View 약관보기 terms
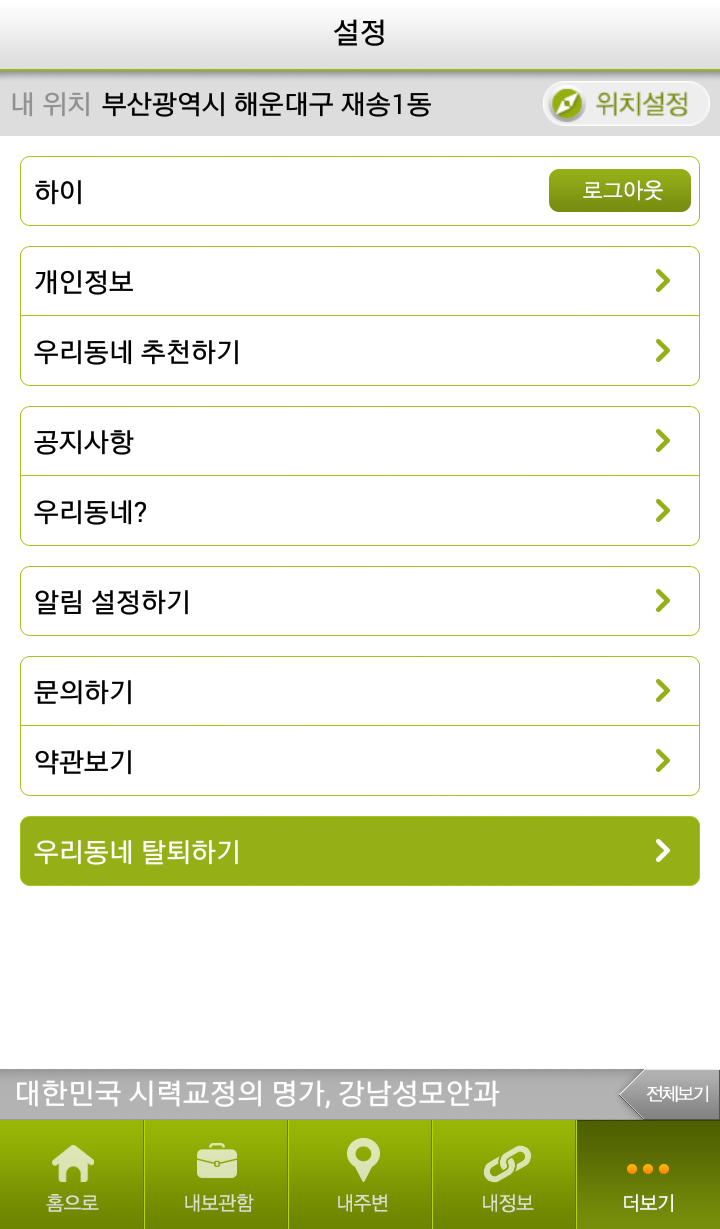 360,761
